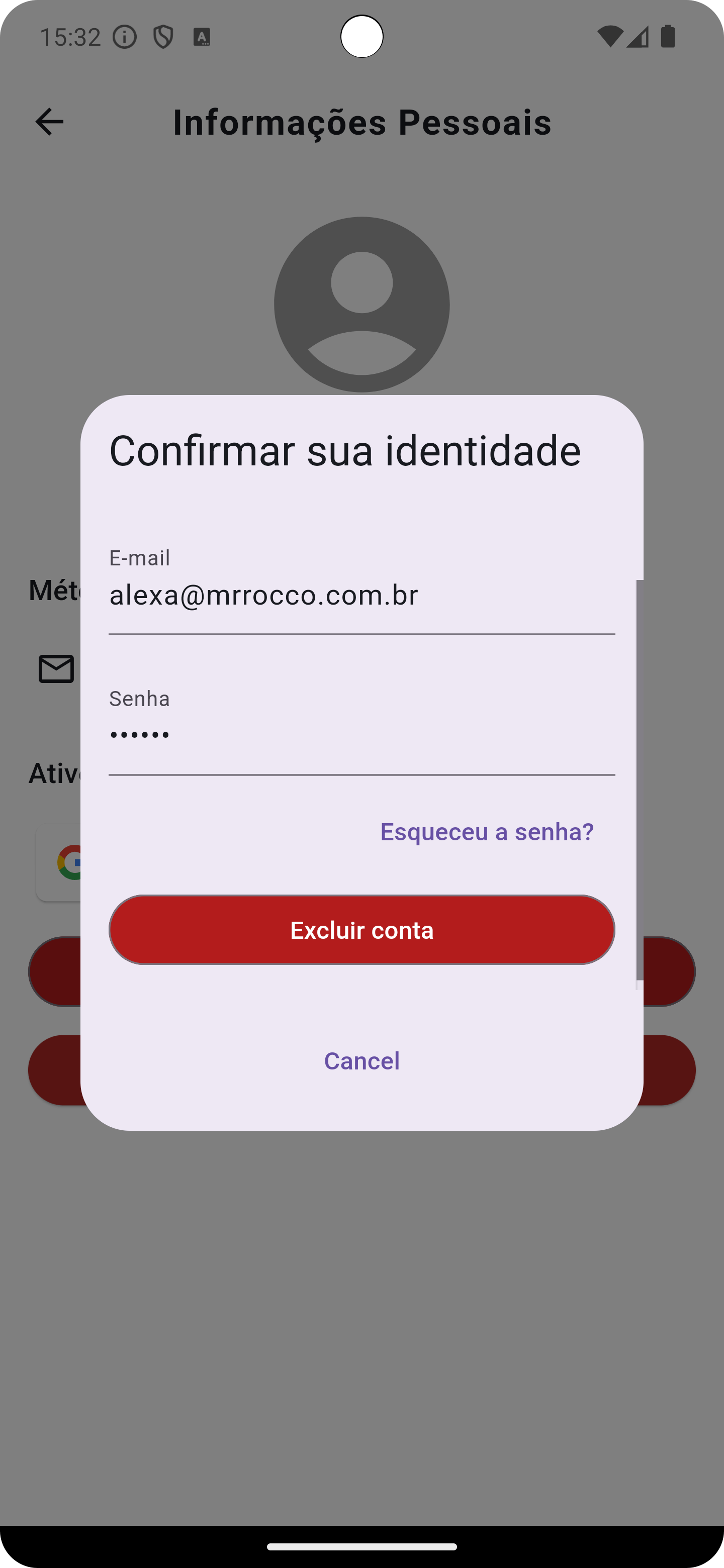Dismiss the dialog with Cancel
The width and height of the screenshot is (724, 1568).
[x=361, y=1061]
